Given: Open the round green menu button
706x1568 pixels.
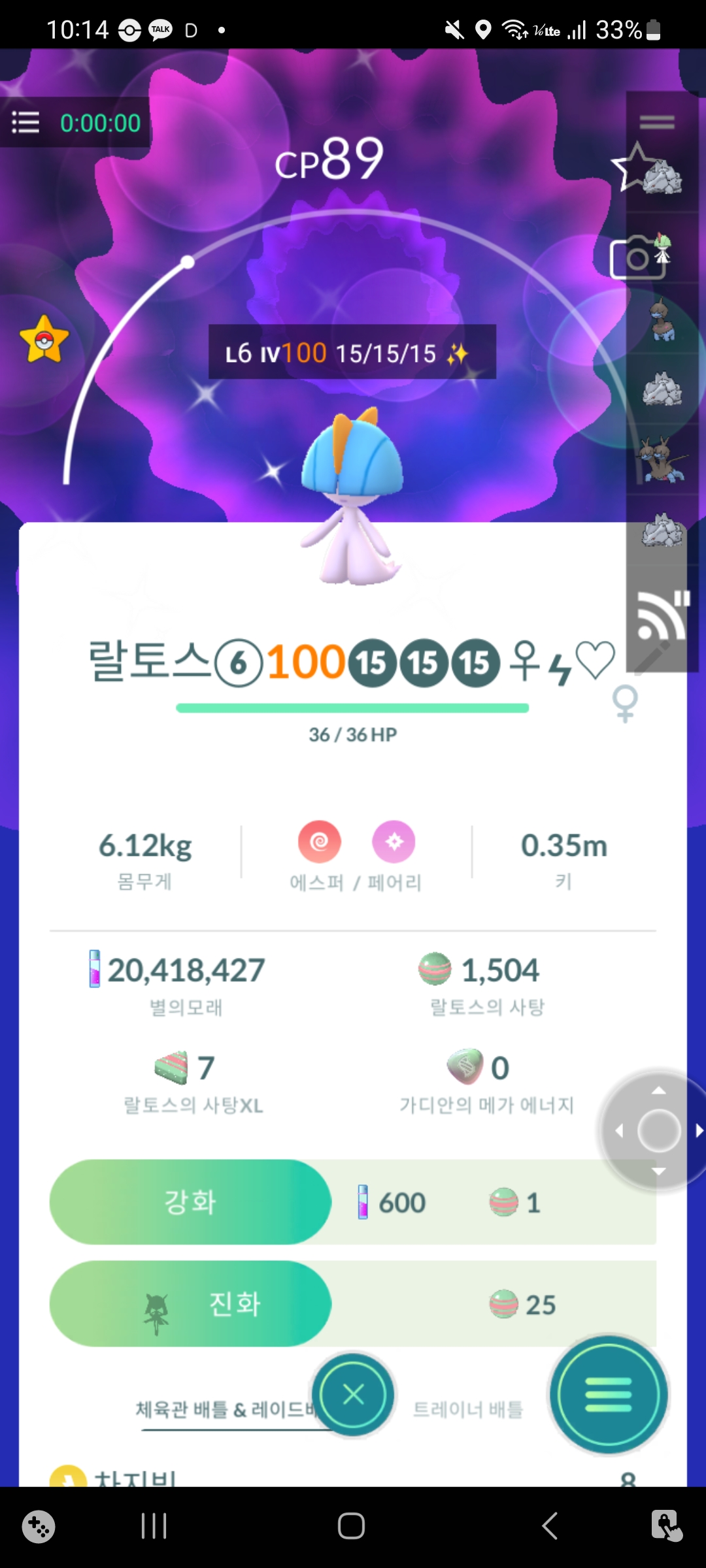Looking at the screenshot, I should 608,1395.
